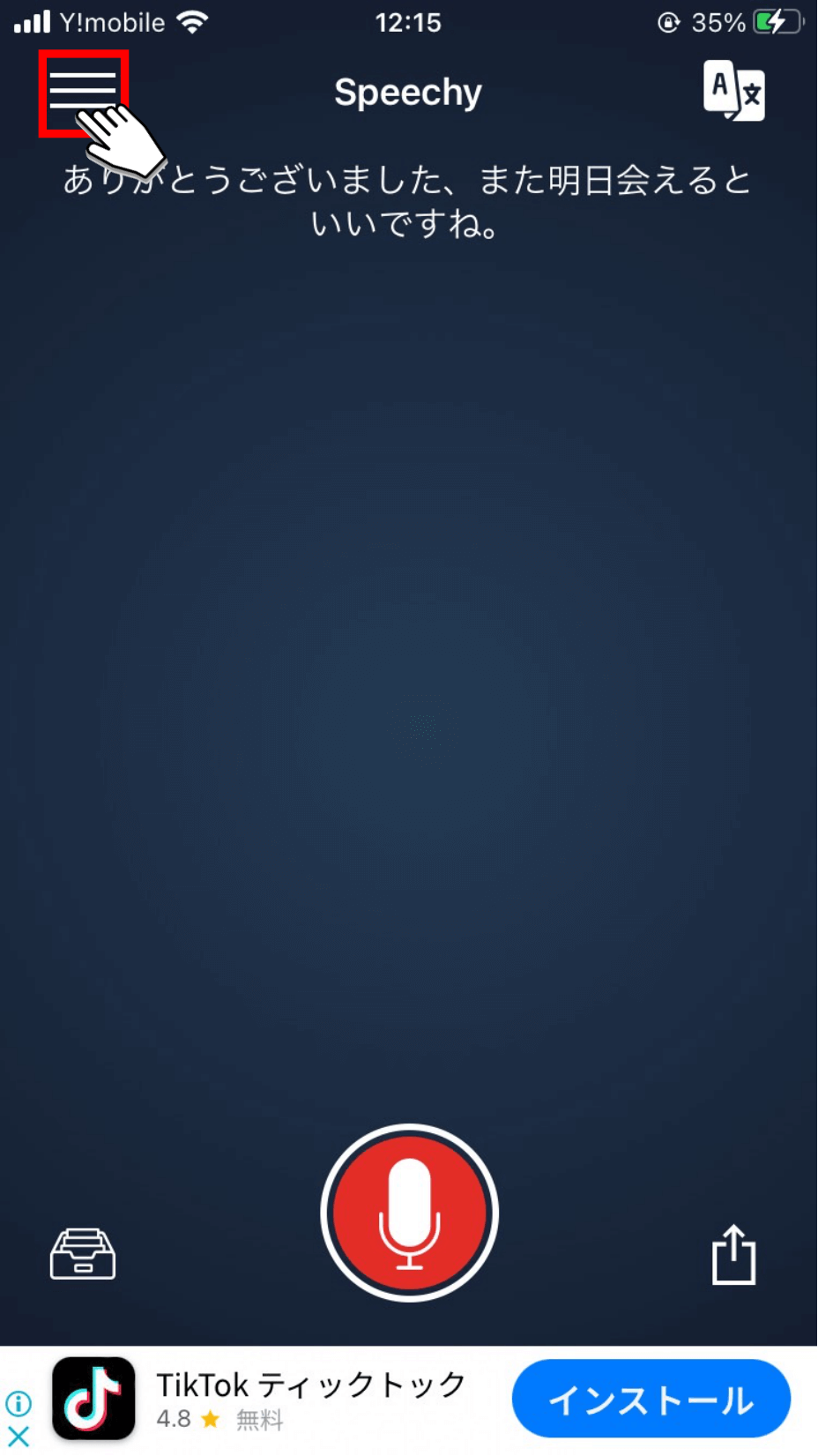Install TikTok from the ad banner
The image size is (818, 1456).
click(651, 1400)
